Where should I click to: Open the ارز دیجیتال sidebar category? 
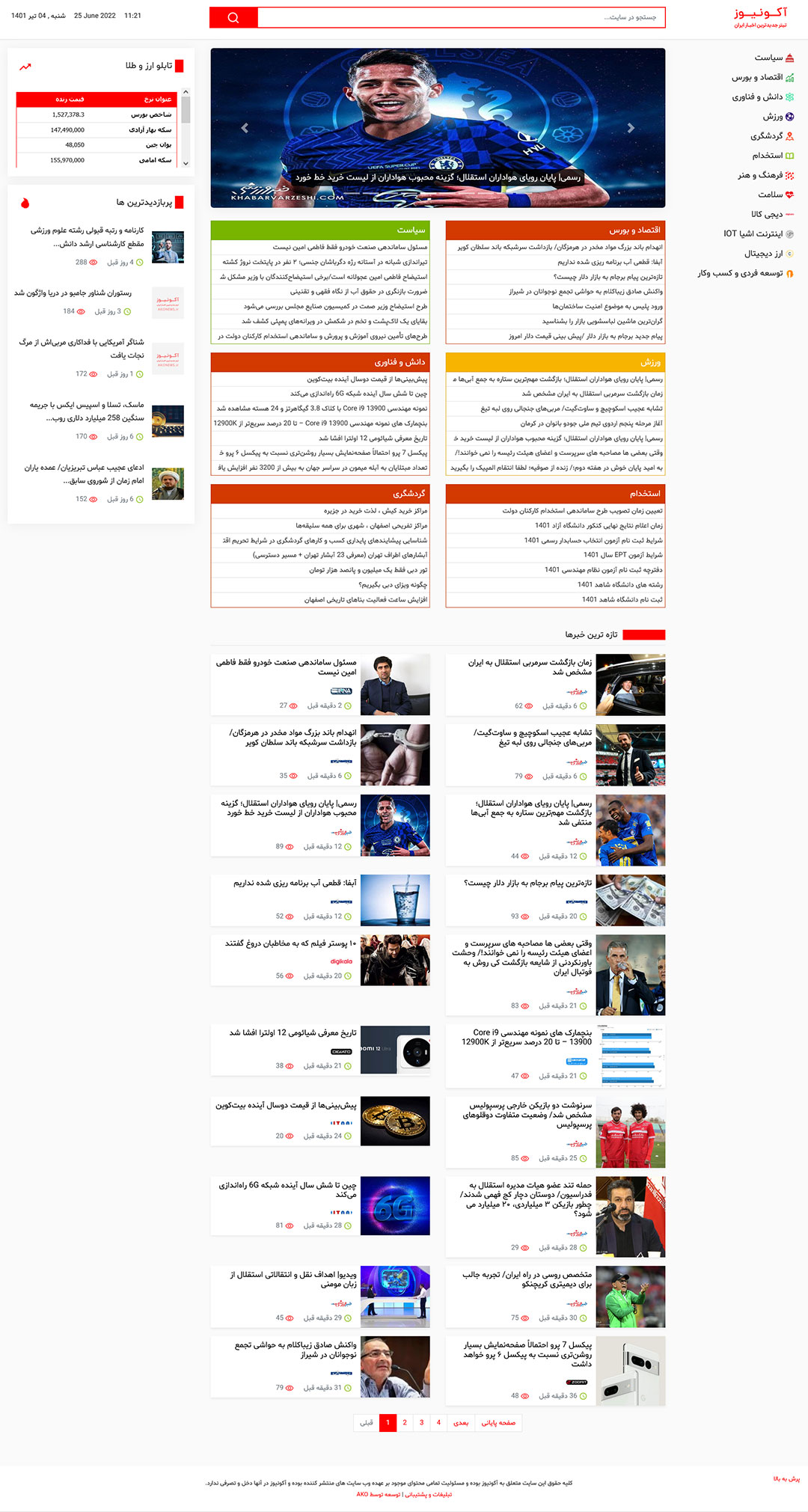pos(763,254)
